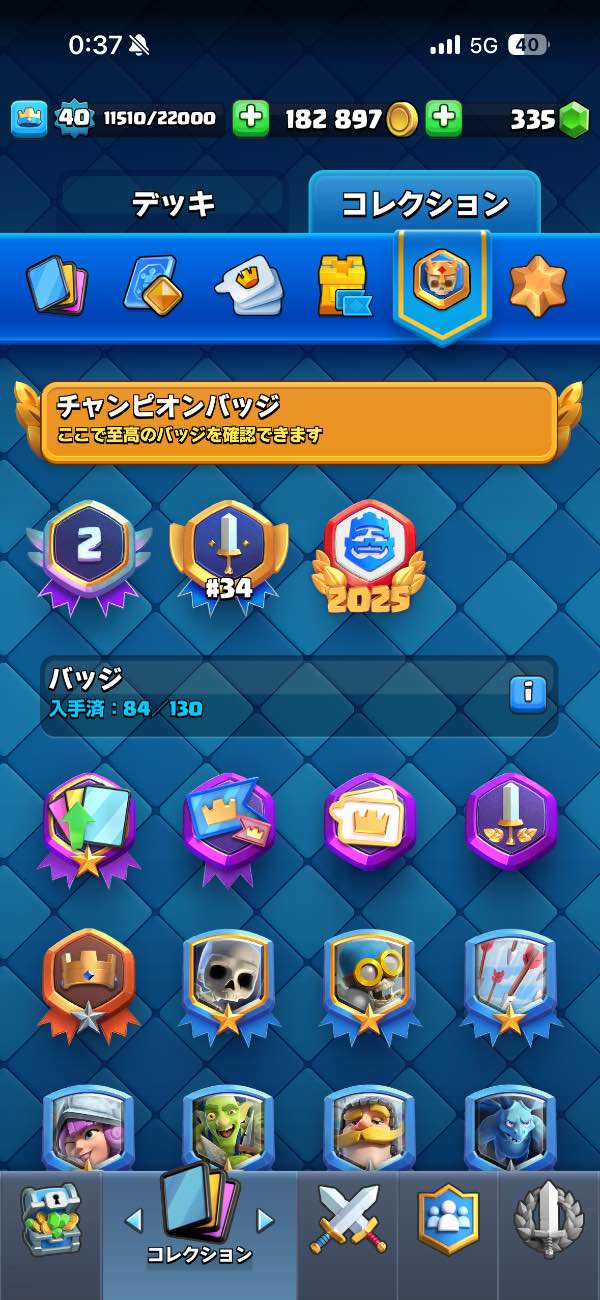The width and height of the screenshot is (600, 1300).
Task: Switch to the デッキ tab
Action: coord(173,205)
